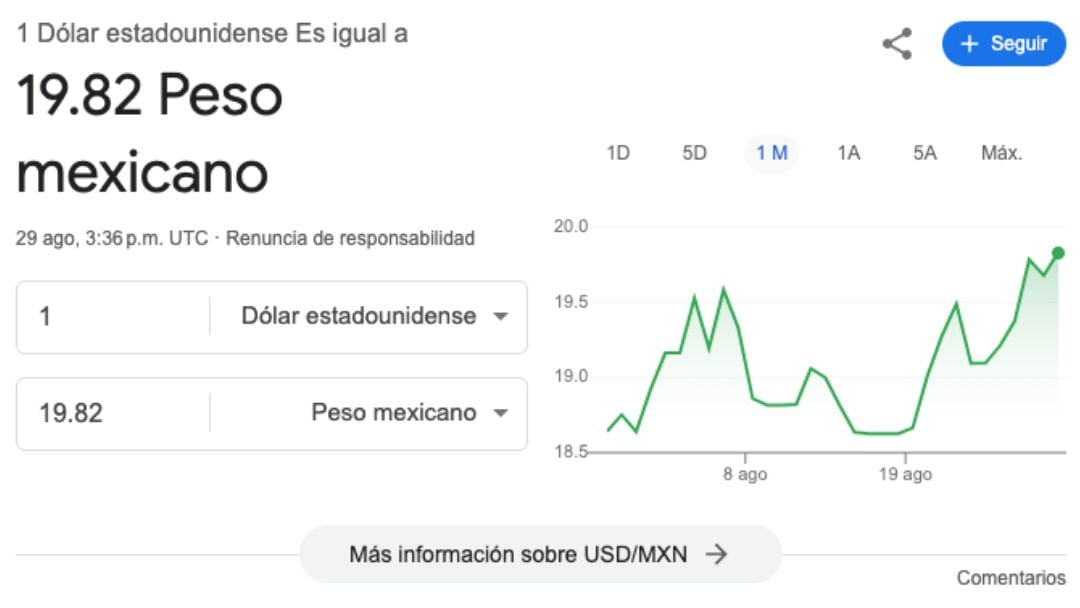Select the 1 M chart range
This screenshot has height=608, width=1080.
coord(771,153)
